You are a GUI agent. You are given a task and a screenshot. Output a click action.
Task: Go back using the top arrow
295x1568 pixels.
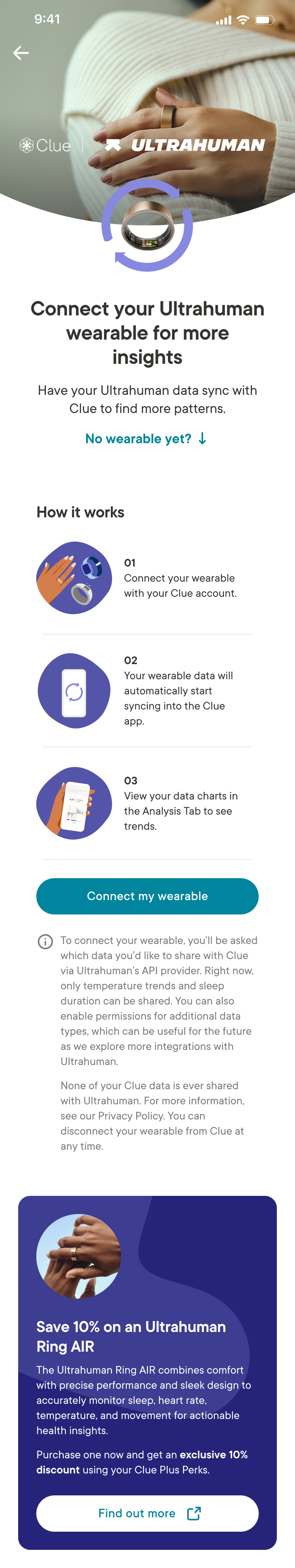(21, 53)
